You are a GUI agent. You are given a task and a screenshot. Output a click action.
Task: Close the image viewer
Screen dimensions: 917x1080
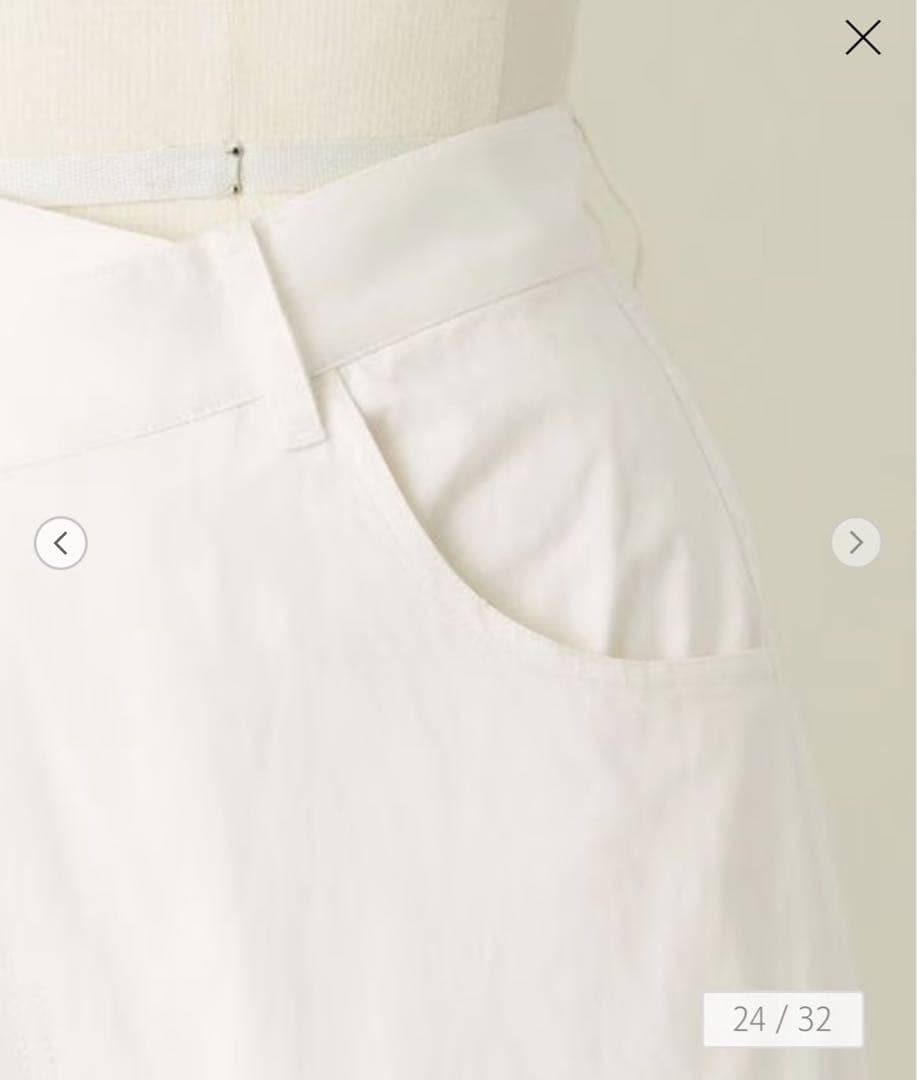(x=862, y=38)
